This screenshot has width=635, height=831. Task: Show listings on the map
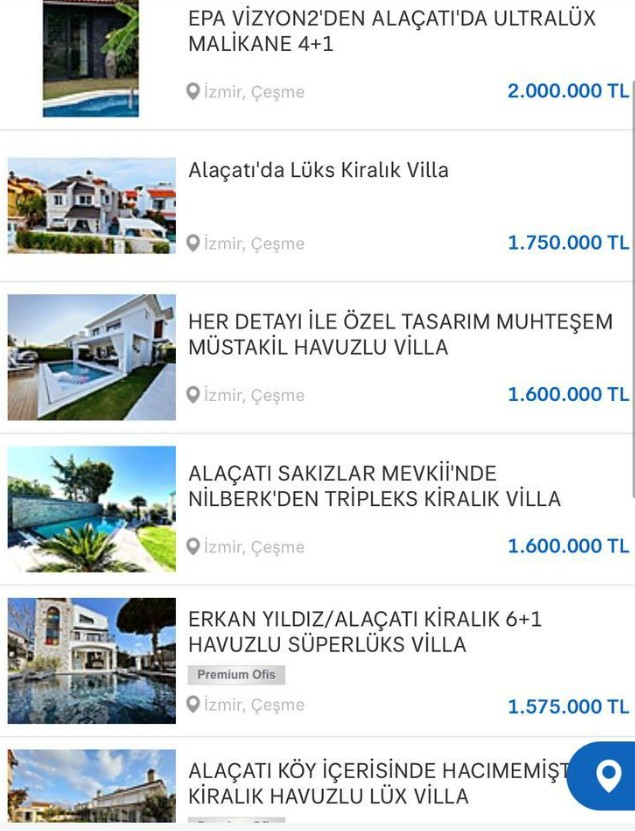point(607,777)
